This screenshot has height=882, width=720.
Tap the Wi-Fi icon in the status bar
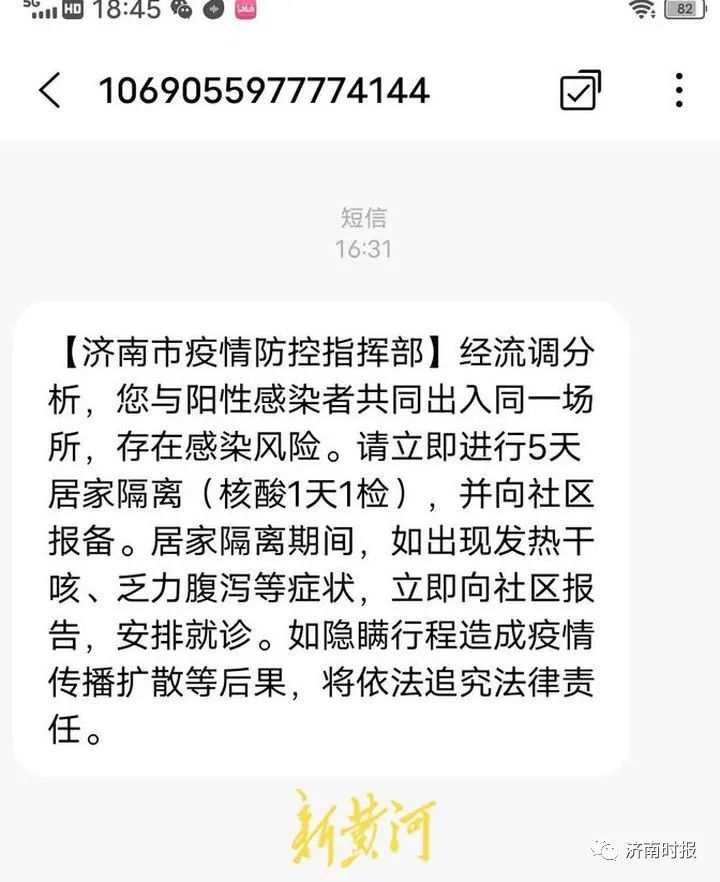click(639, 13)
